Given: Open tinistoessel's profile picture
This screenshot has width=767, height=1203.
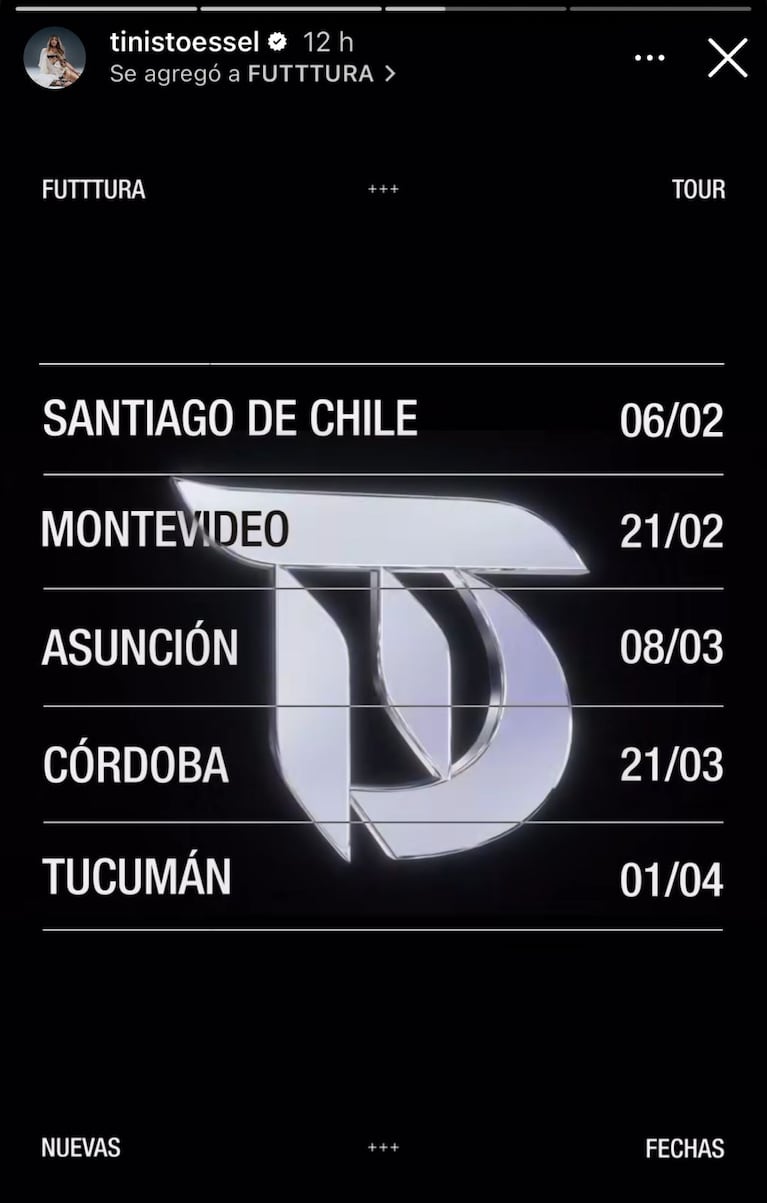Looking at the screenshot, I should [54, 58].
